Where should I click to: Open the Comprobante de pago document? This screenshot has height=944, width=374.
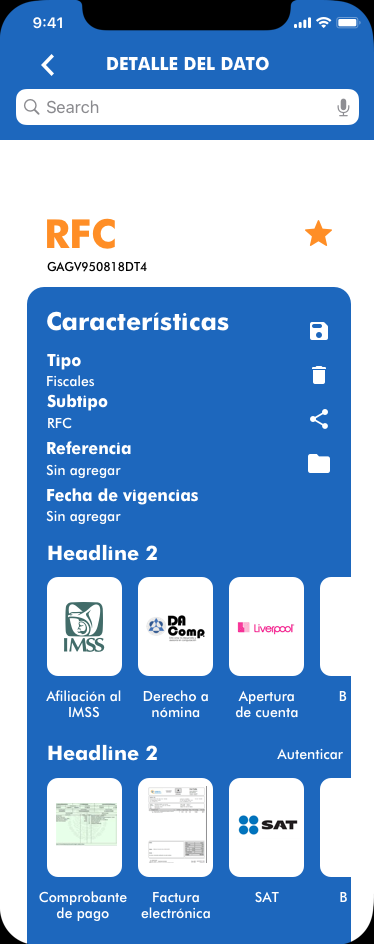click(x=84, y=827)
